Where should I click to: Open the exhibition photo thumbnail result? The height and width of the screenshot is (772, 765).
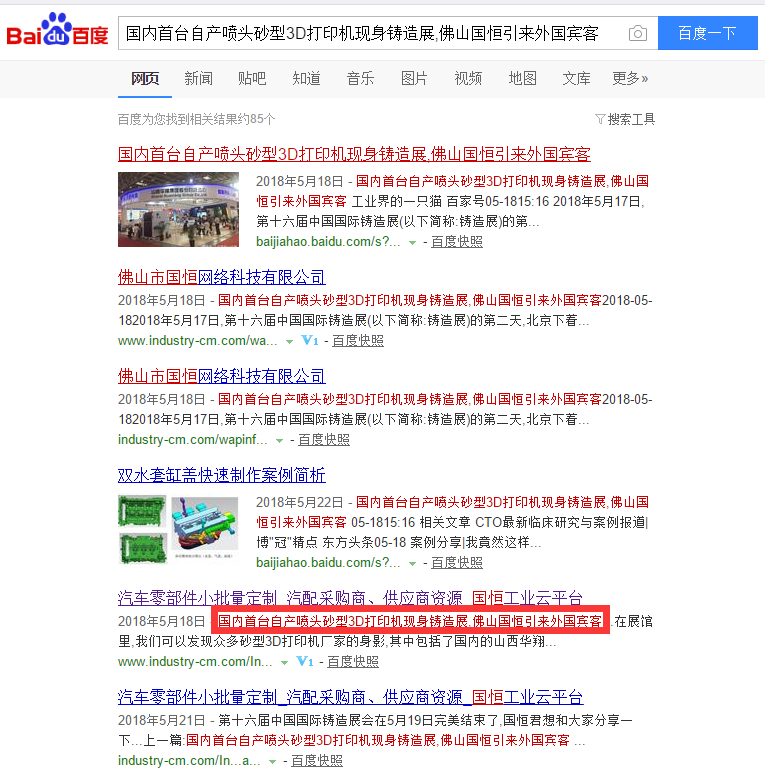[x=178, y=210]
